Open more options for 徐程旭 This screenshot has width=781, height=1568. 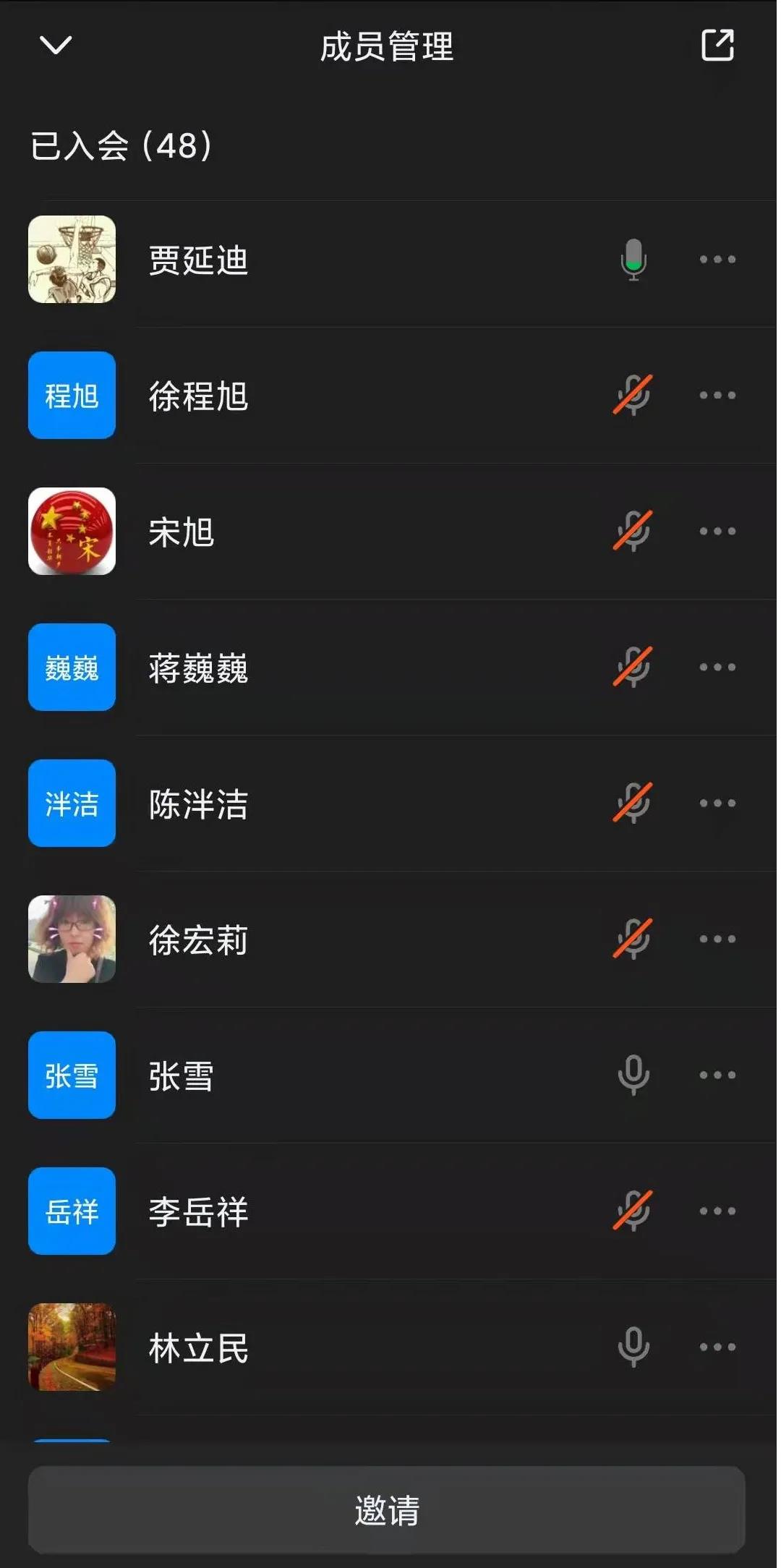tap(717, 396)
